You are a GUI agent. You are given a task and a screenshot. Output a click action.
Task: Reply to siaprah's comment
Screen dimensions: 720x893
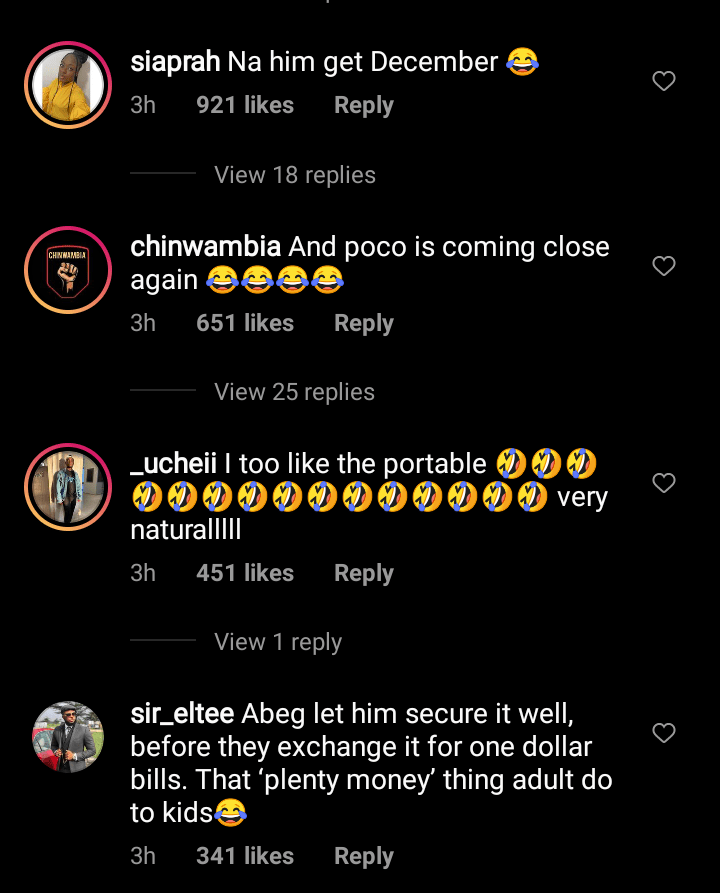pyautogui.click(x=363, y=106)
